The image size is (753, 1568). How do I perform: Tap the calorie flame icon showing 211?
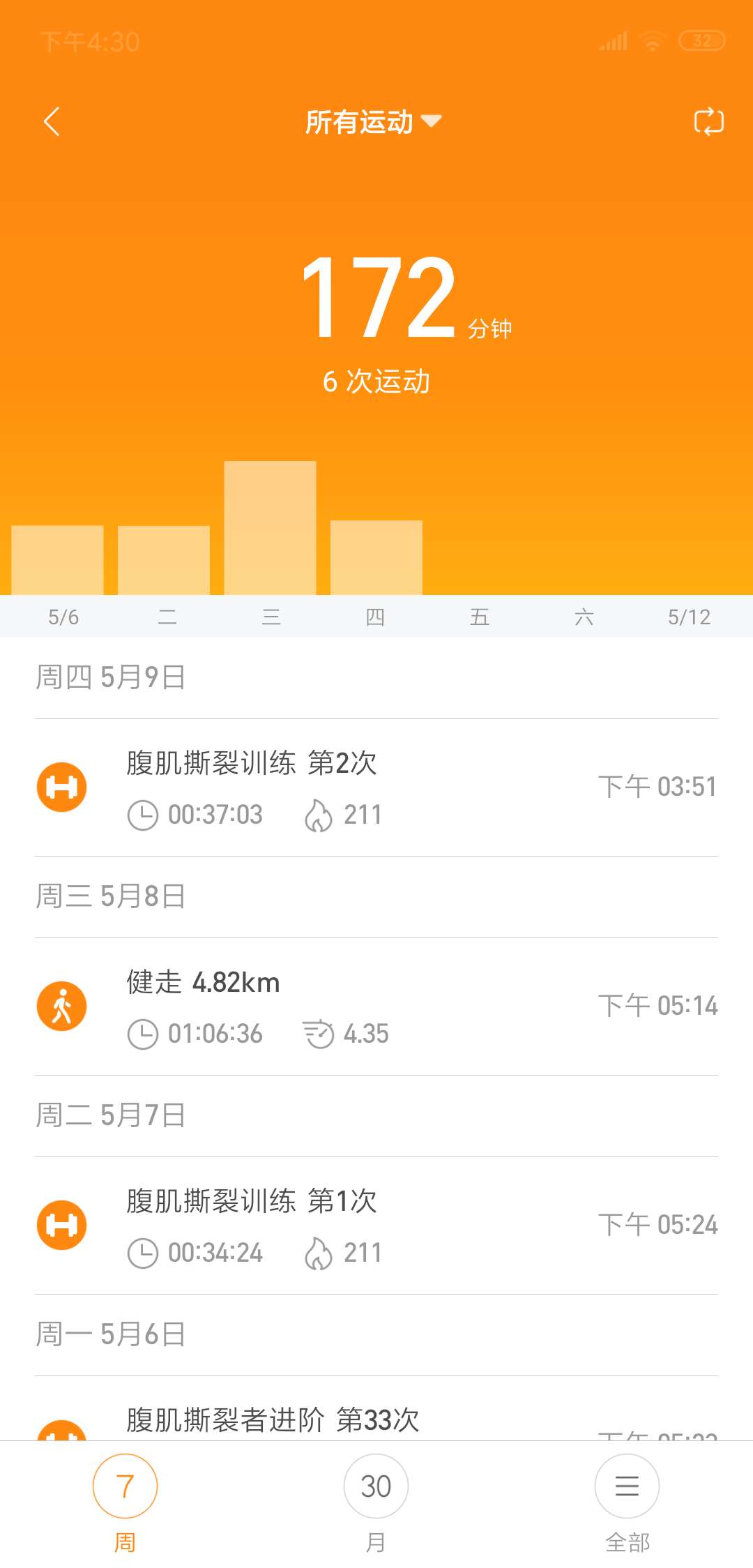[x=320, y=814]
